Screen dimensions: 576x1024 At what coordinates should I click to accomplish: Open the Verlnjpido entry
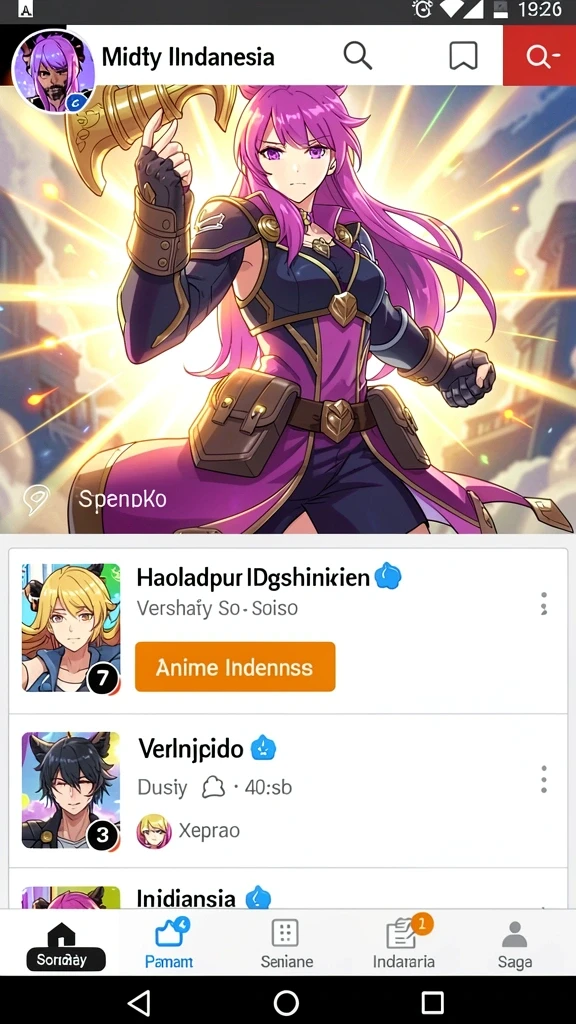coord(288,791)
